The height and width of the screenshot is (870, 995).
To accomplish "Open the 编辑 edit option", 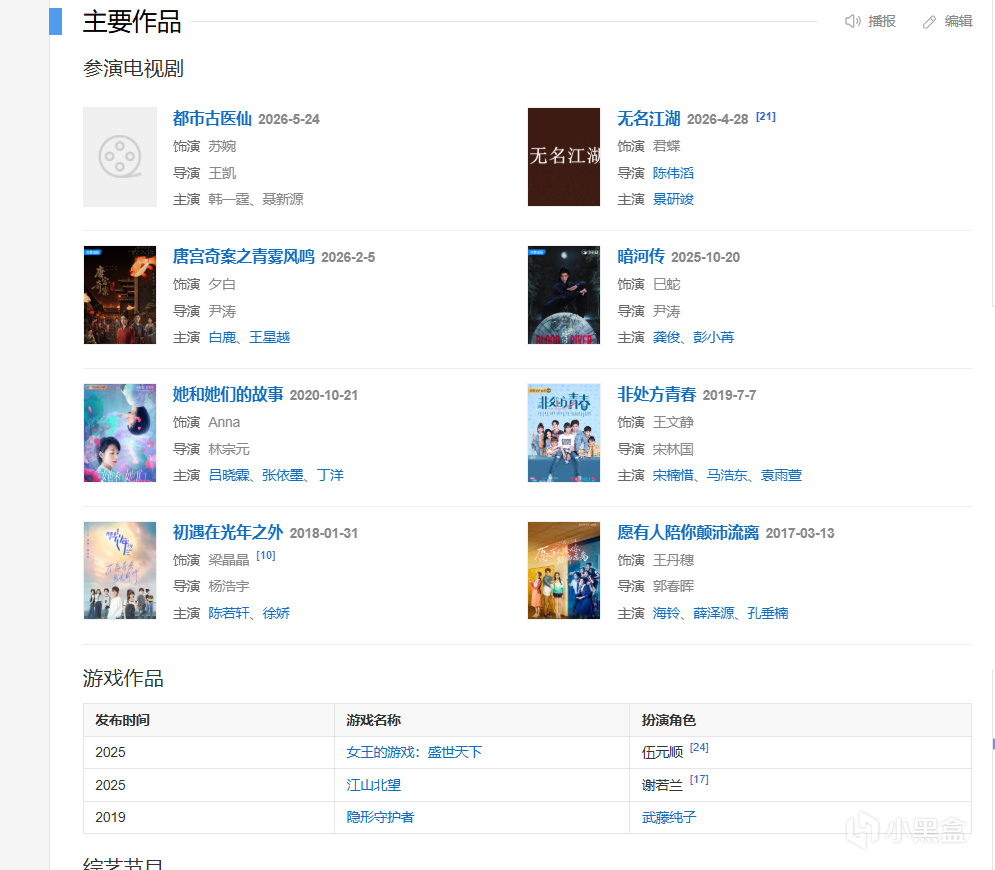I will point(947,21).
